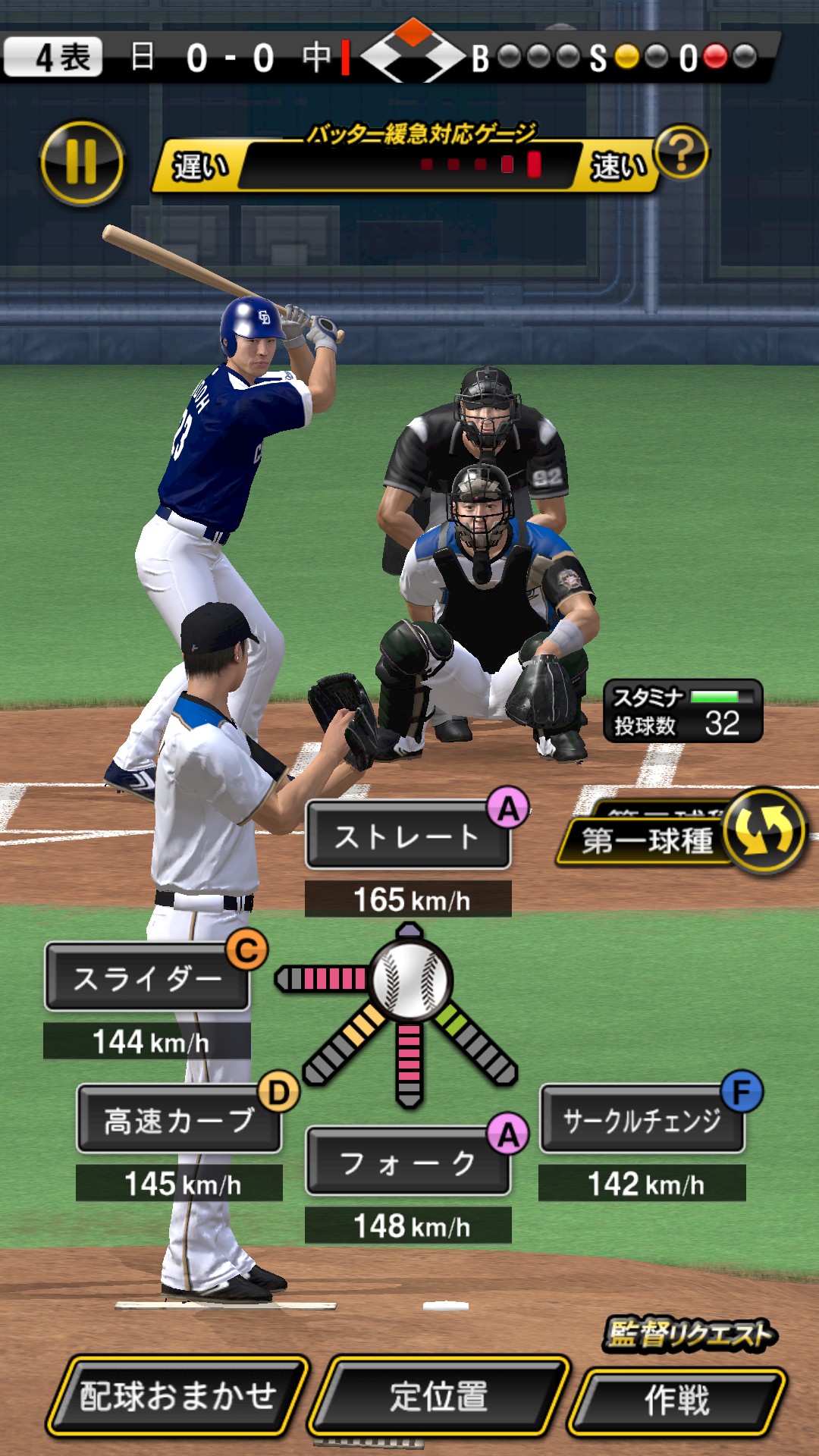Tap 配球おまかせ for auto pitch selection

point(178,1396)
